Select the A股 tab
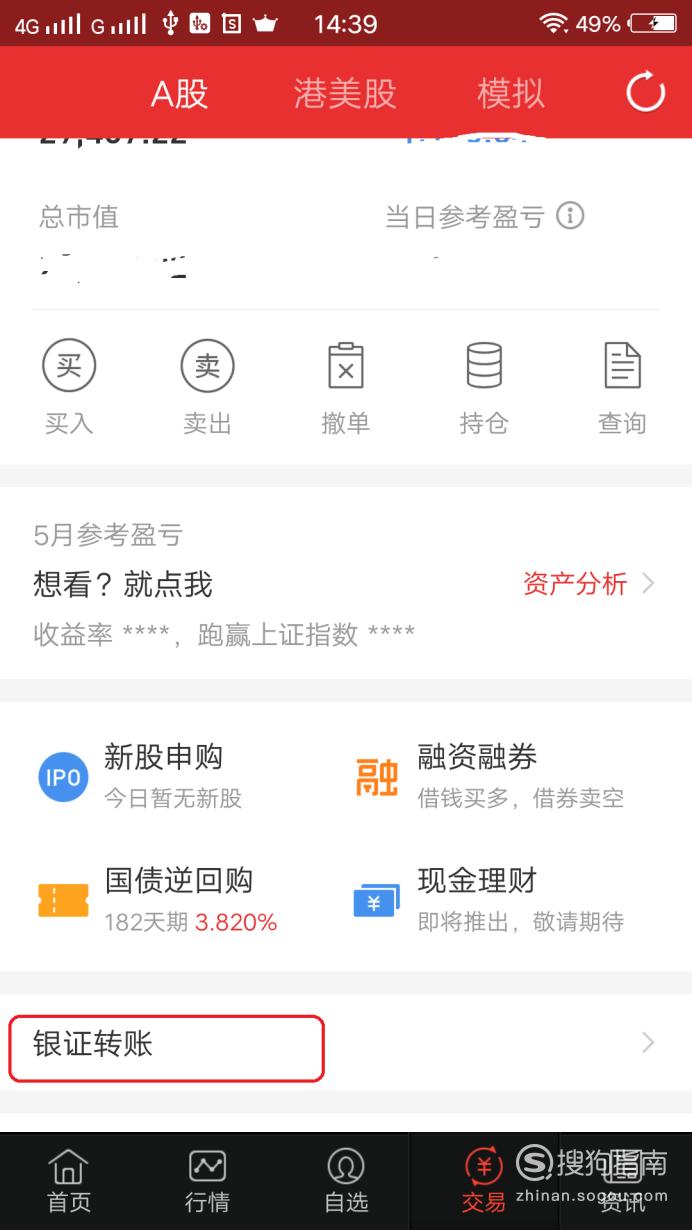This screenshot has width=692, height=1230. (x=180, y=93)
